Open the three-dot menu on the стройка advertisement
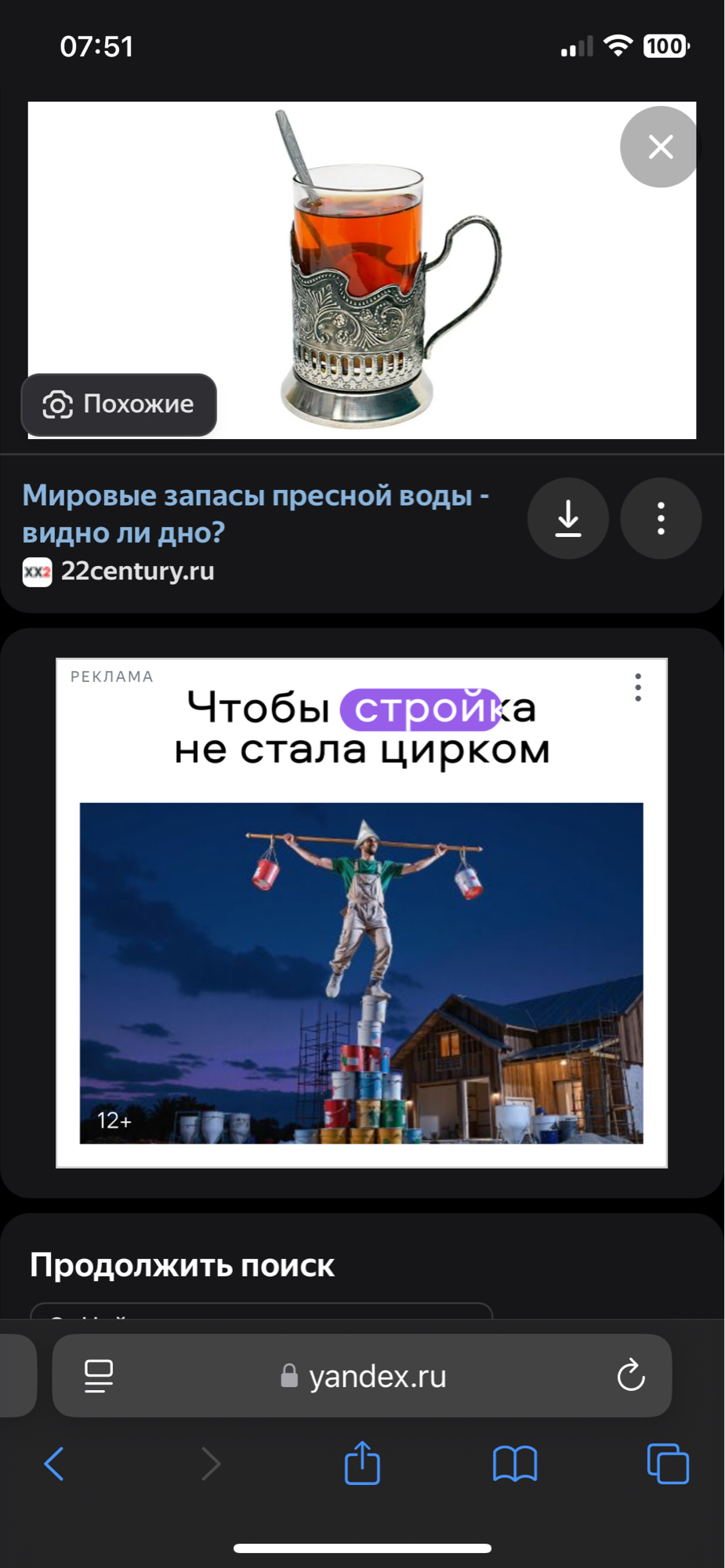 (x=637, y=688)
